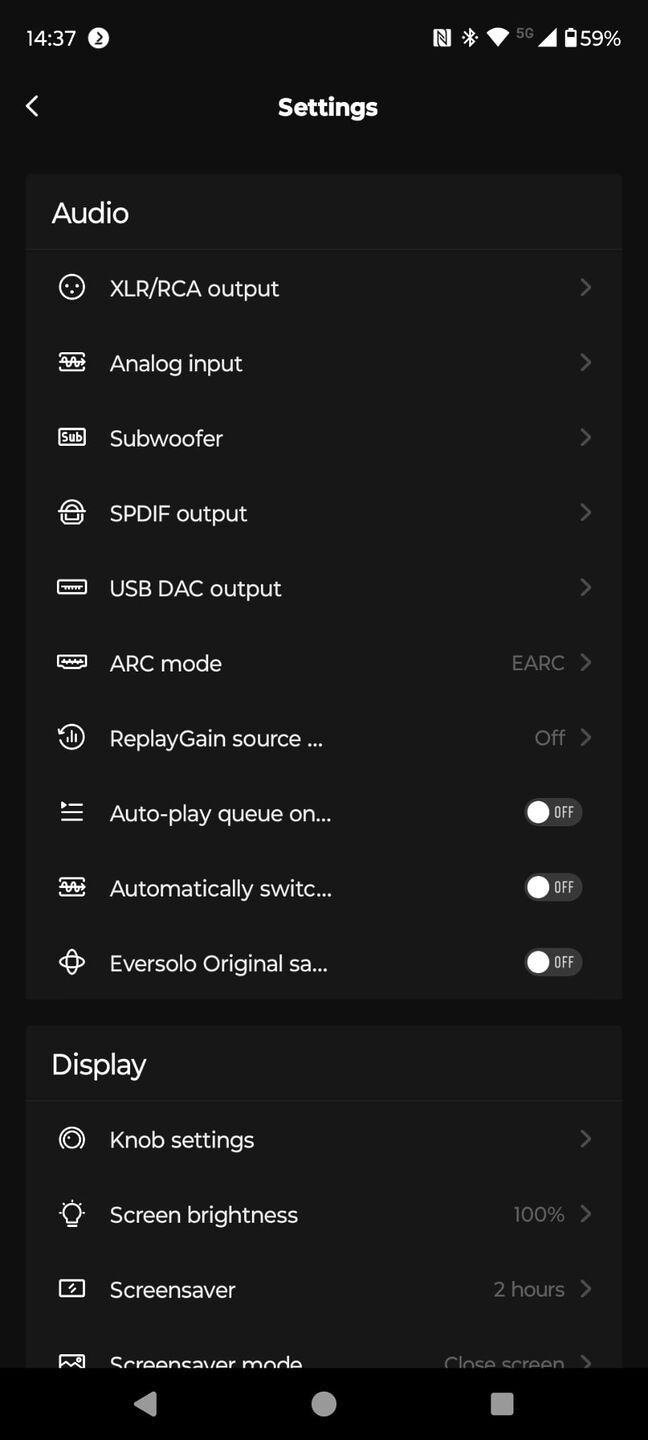This screenshot has height=1440, width=648.
Task: Open ReplayGain source options
Action: [x=324, y=738]
